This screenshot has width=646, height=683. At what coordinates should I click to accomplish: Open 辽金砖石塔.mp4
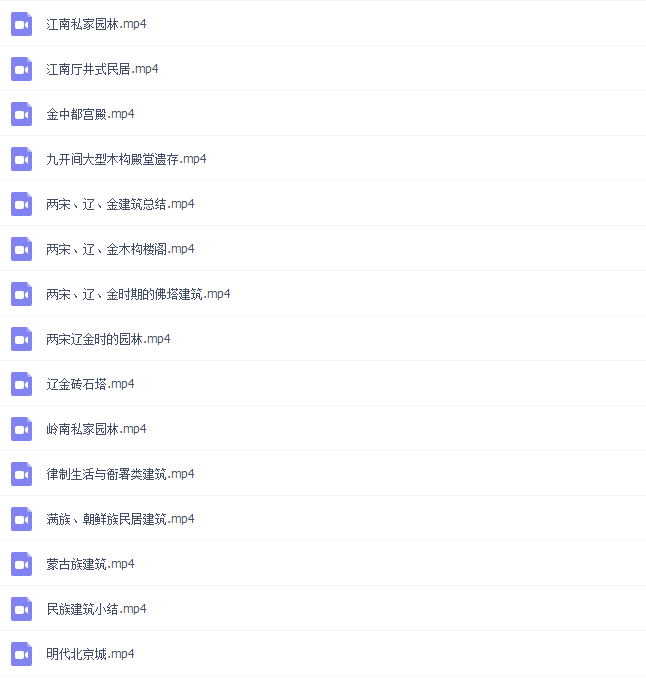coord(90,384)
